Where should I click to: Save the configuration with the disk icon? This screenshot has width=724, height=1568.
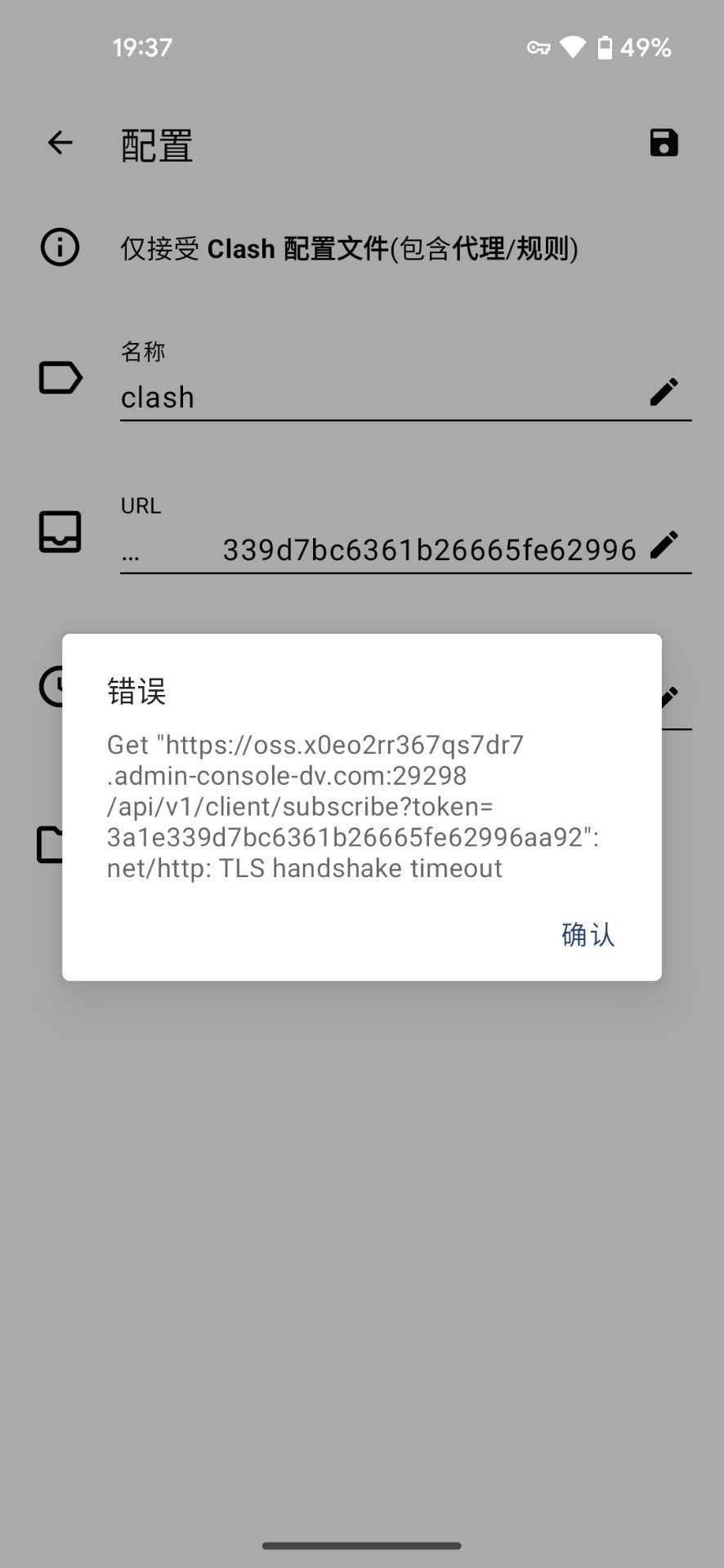(664, 143)
